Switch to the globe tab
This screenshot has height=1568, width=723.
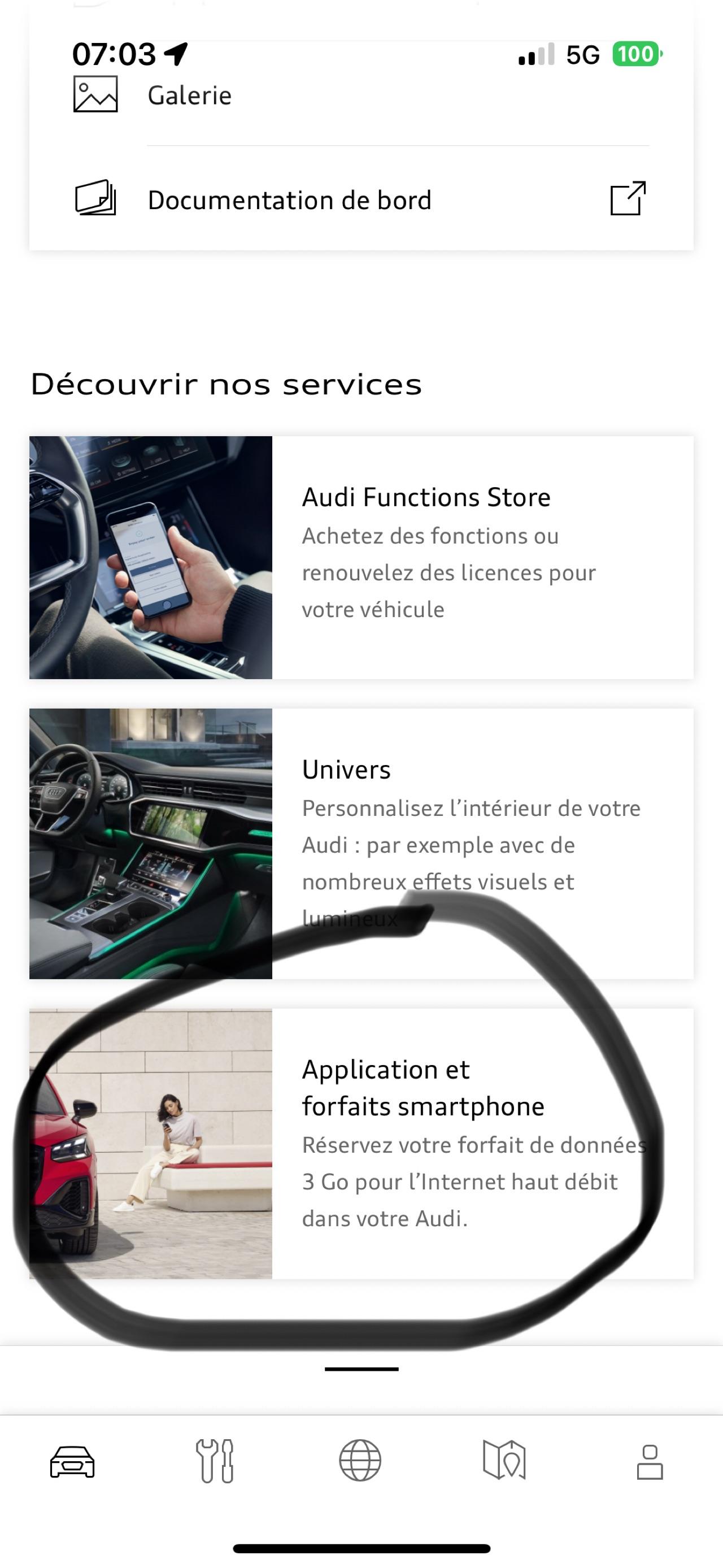pos(360,1461)
